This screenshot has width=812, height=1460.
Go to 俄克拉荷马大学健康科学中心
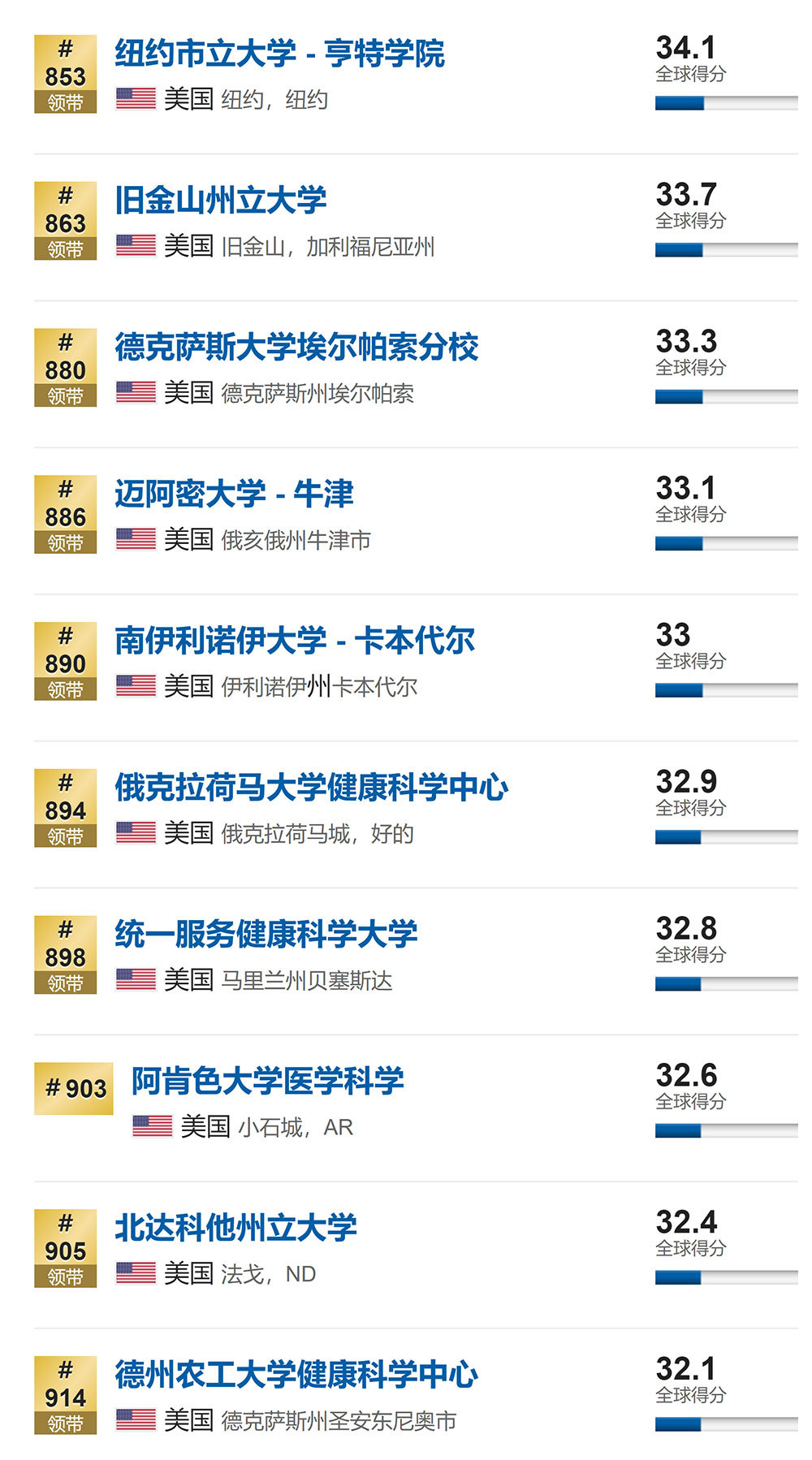point(311,788)
